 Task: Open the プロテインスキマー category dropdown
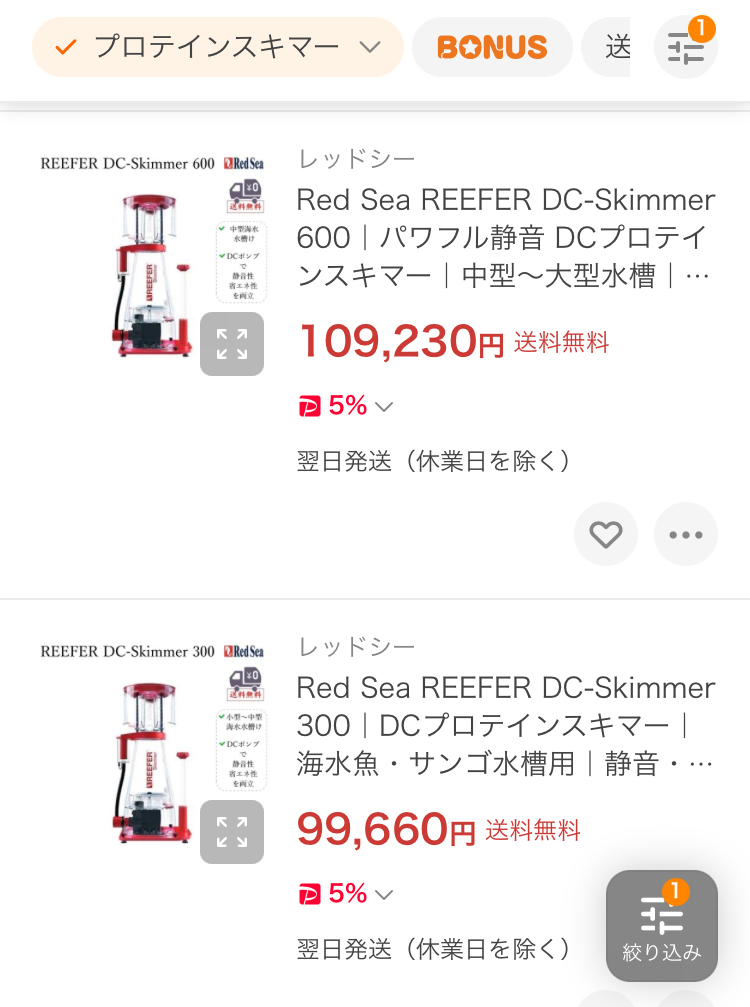[x=218, y=47]
